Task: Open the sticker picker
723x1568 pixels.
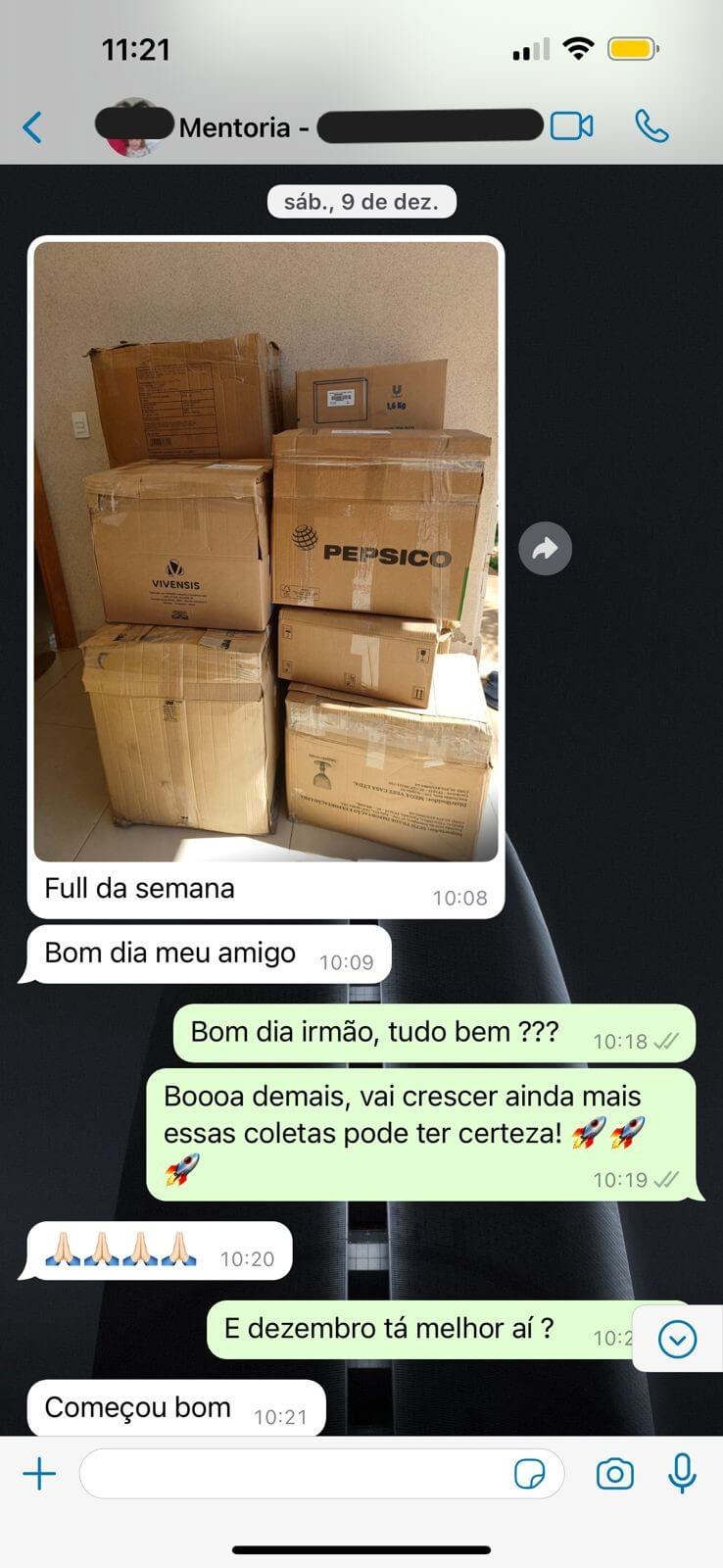Action: [x=530, y=1474]
